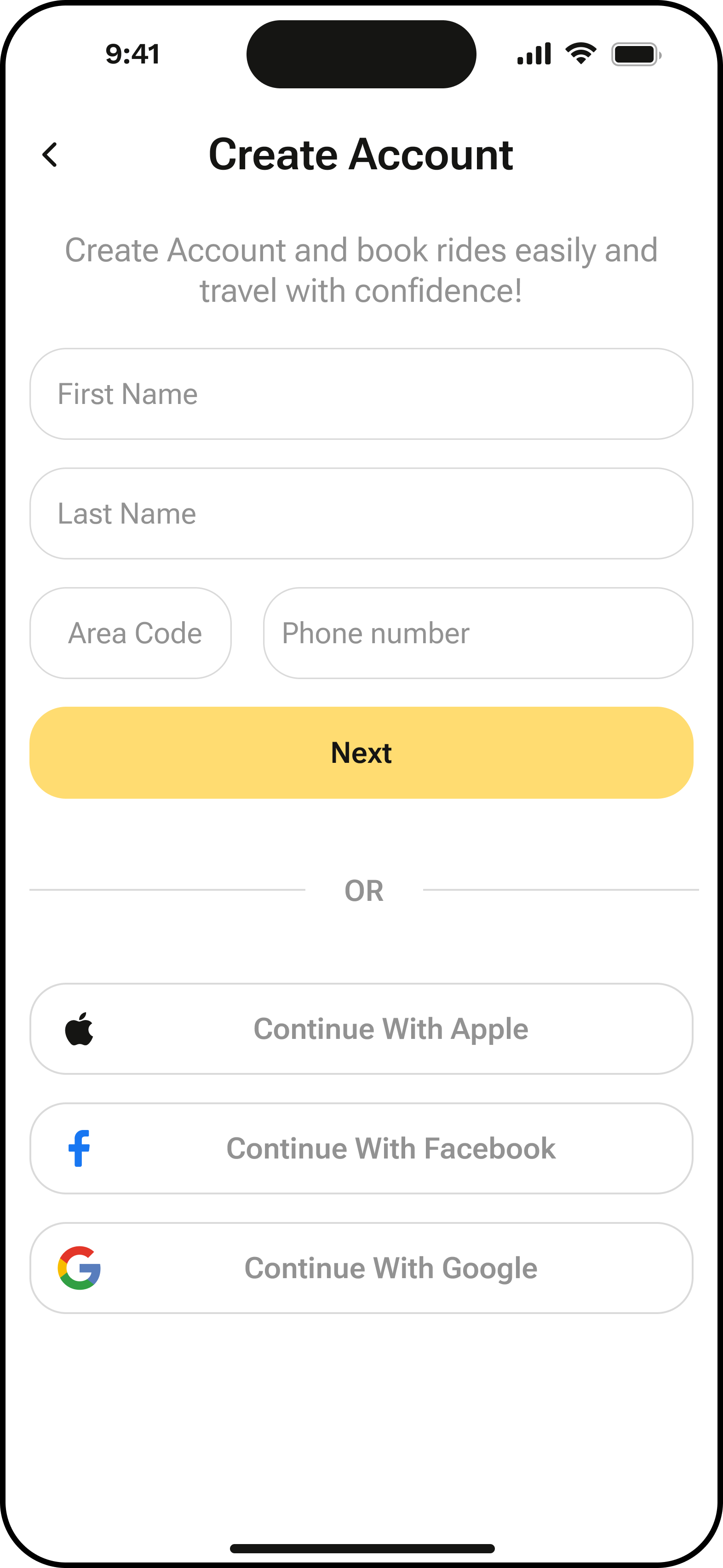This screenshot has height=1568, width=723.
Task: Tap the clock showing 9:41
Action: [x=132, y=53]
